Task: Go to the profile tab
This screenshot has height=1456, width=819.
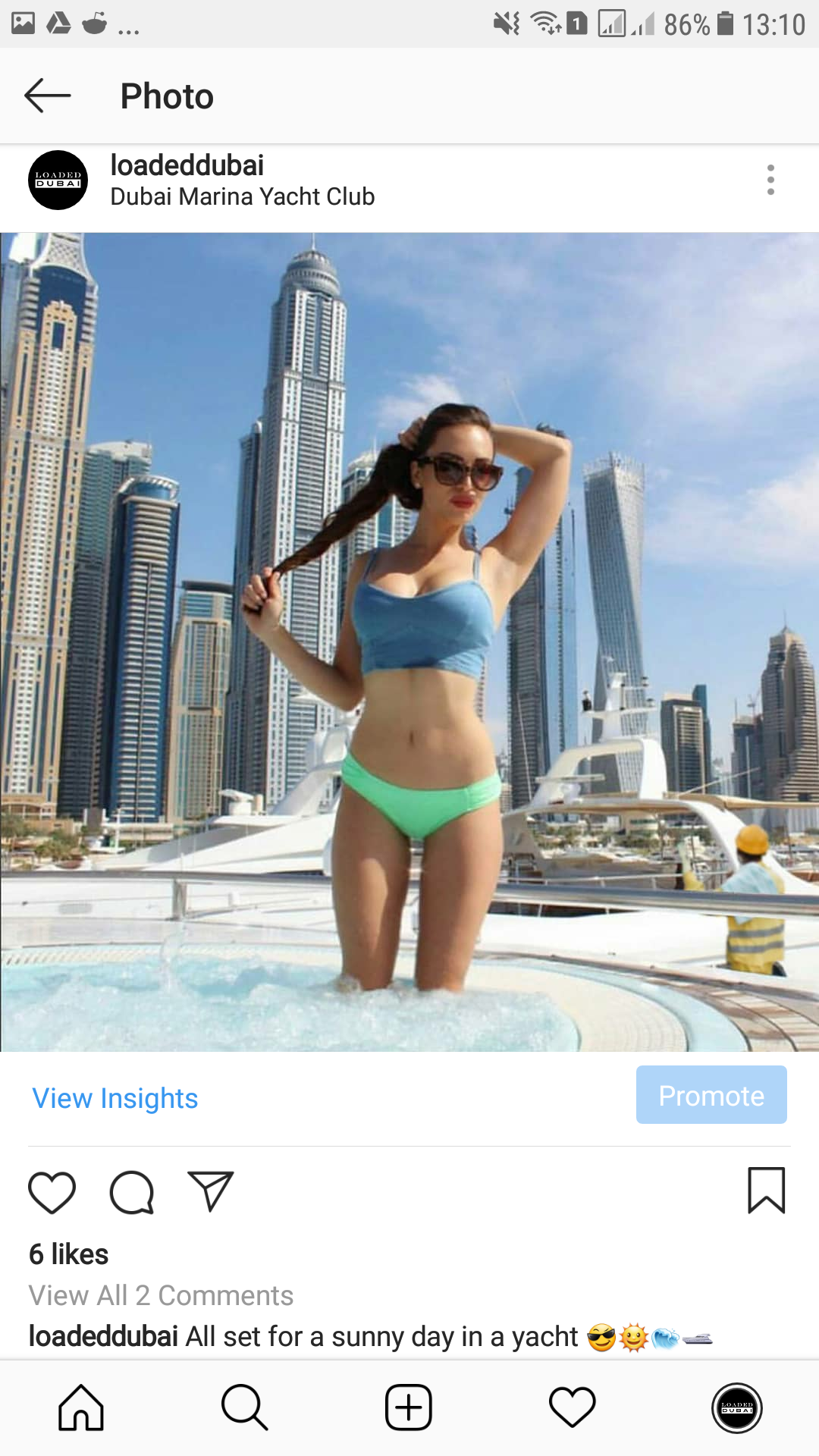Action: [x=736, y=1407]
